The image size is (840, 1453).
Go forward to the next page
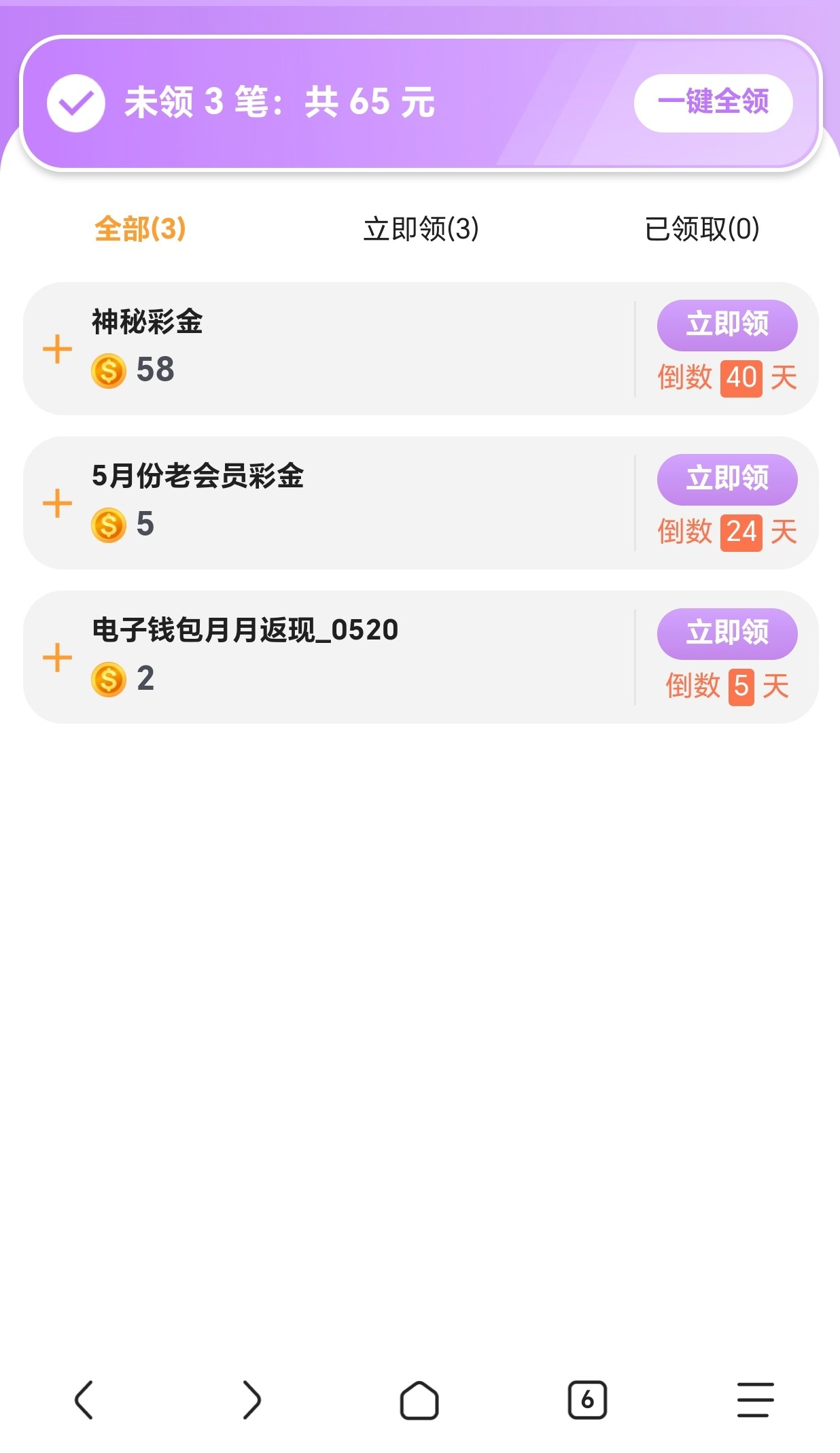click(x=251, y=1400)
